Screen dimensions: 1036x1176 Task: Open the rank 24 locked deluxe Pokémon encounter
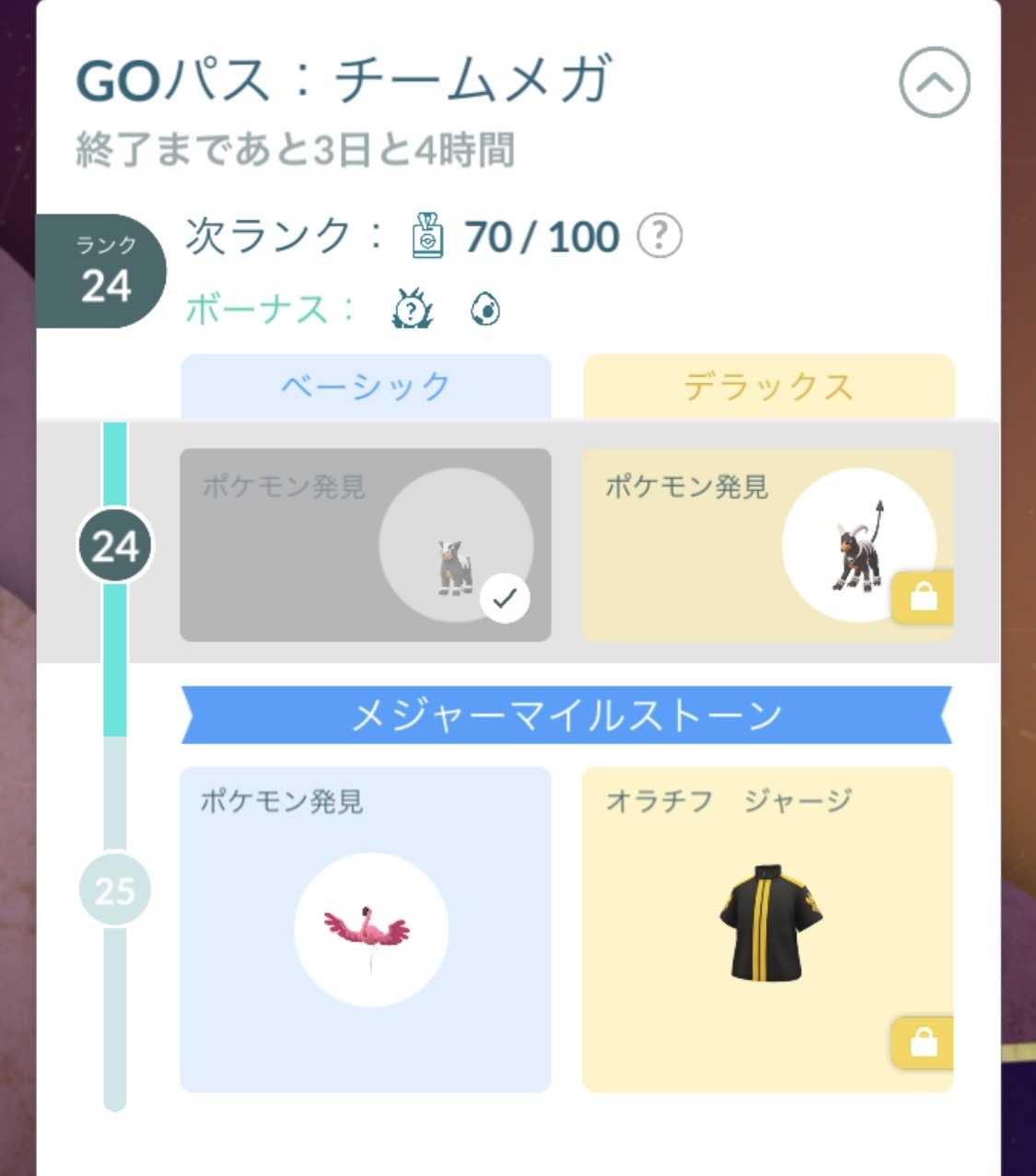tap(768, 545)
